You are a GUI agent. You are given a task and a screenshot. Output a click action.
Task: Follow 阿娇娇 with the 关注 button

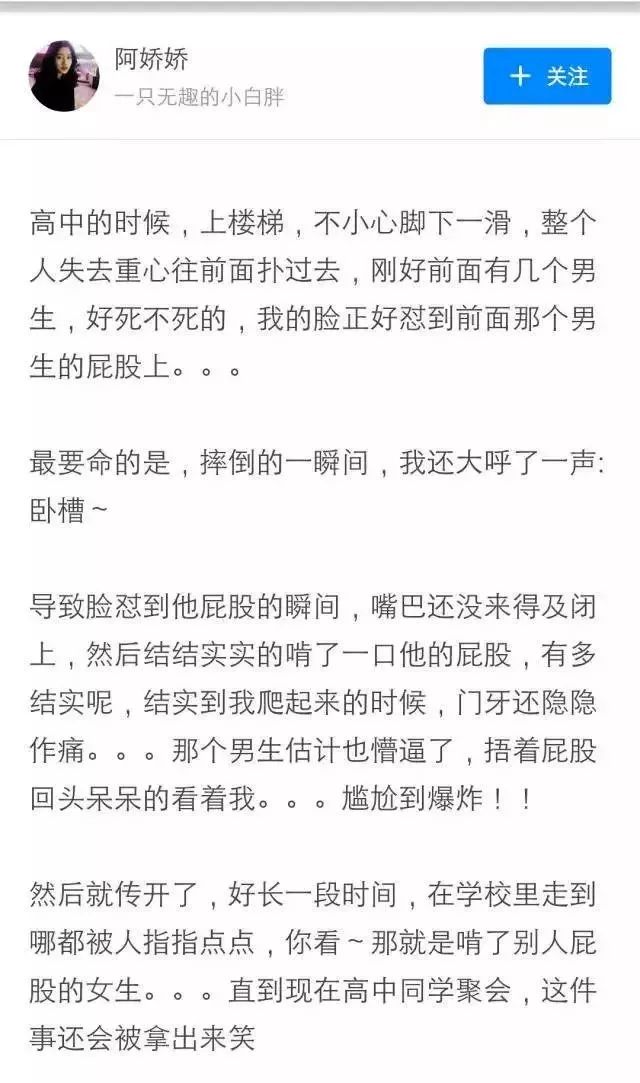547,76
